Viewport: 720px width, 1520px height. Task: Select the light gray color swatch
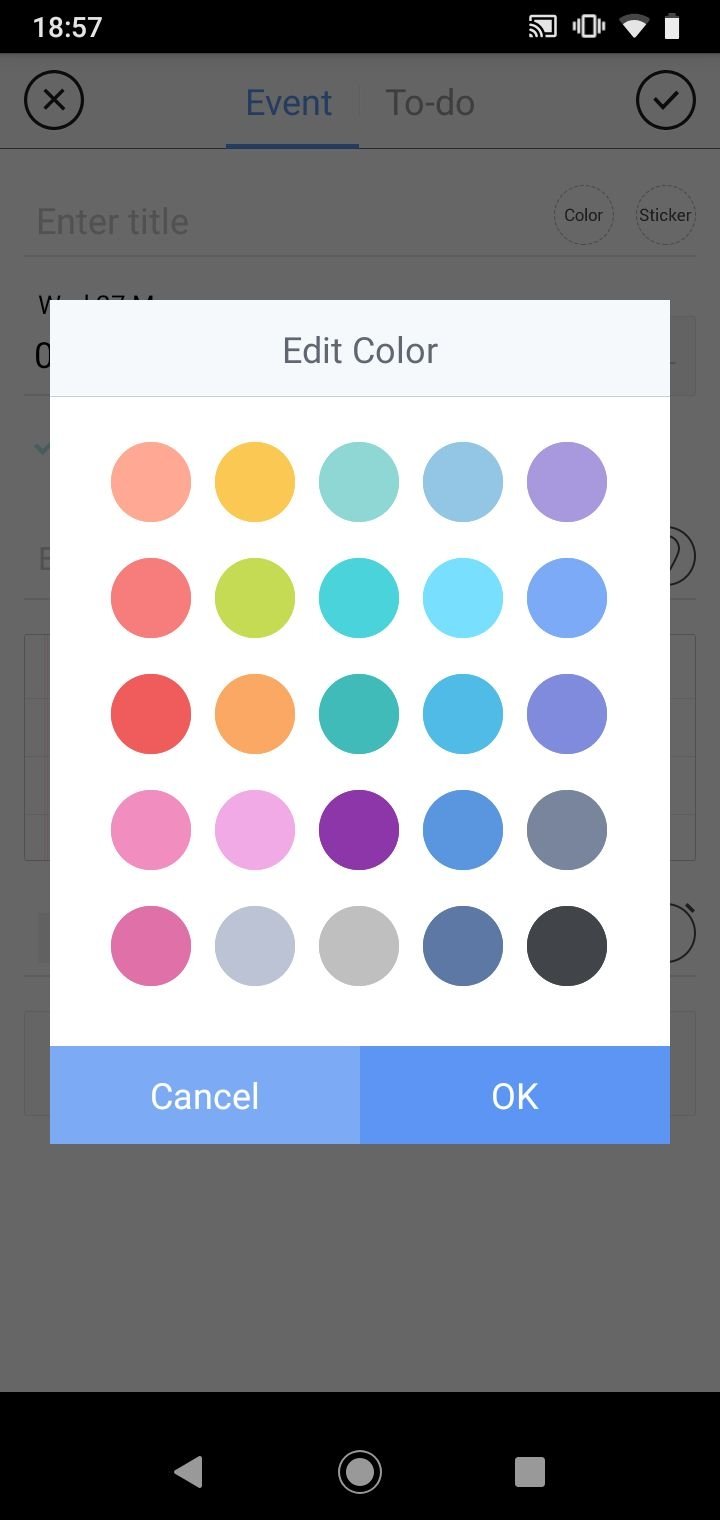coord(359,946)
